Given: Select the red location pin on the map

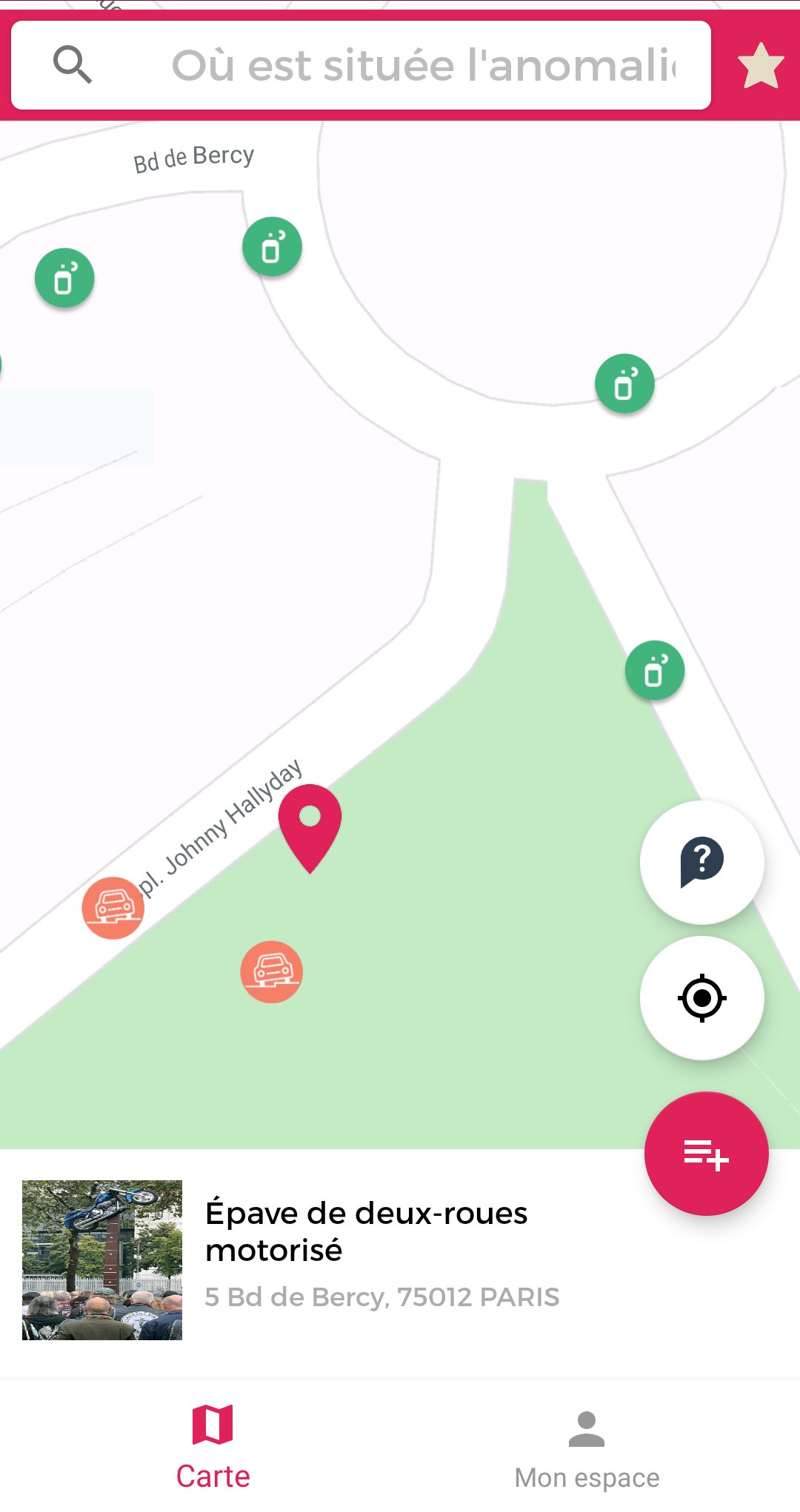Looking at the screenshot, I should pyautogui.click(x=310, y=823).
